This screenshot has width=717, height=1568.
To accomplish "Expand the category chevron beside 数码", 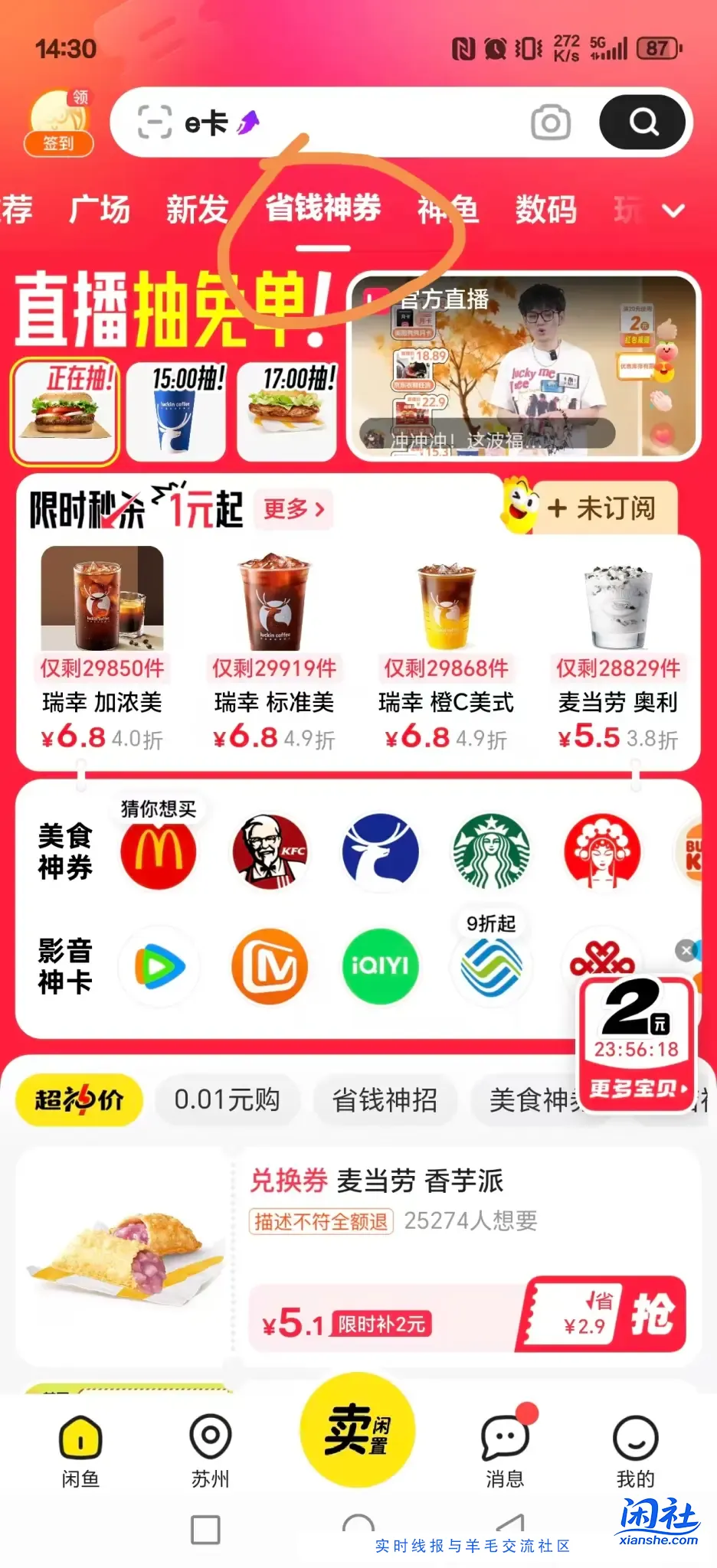I will (x=673, y=211).
